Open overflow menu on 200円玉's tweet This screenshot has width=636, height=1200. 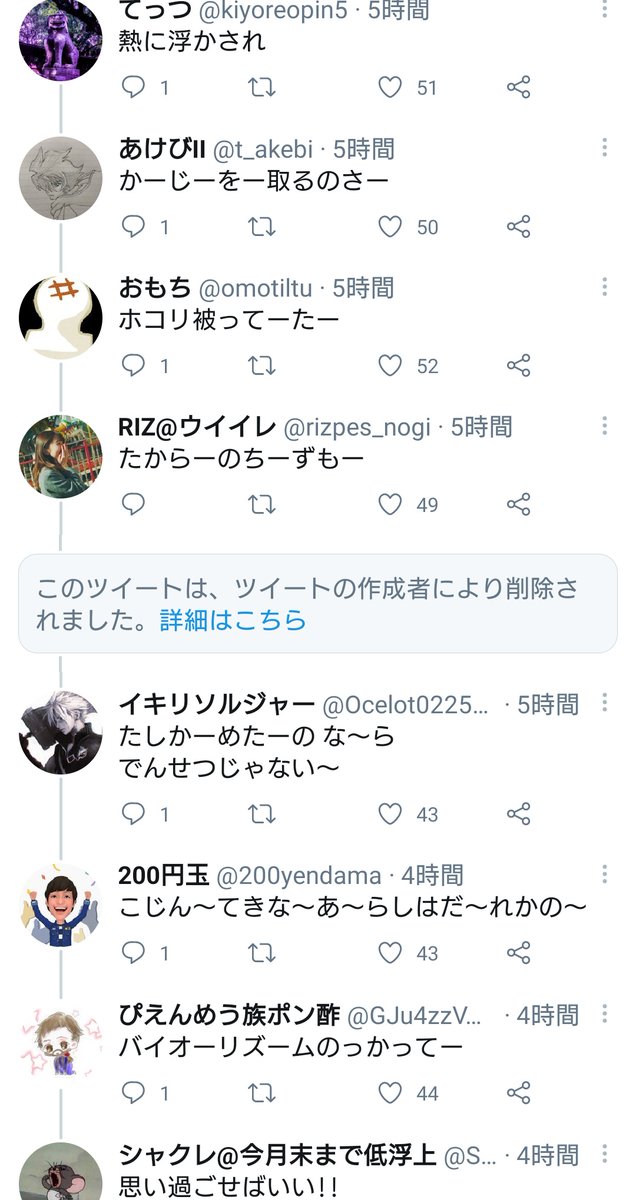605,874
